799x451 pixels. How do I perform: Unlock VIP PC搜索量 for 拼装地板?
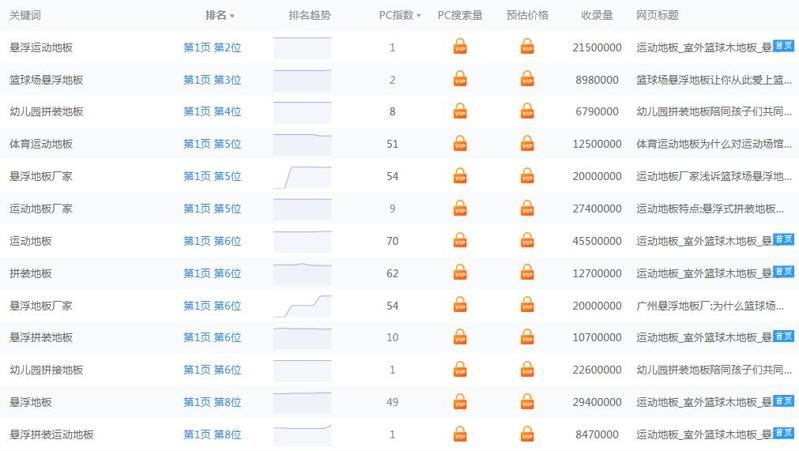point(460,273)
